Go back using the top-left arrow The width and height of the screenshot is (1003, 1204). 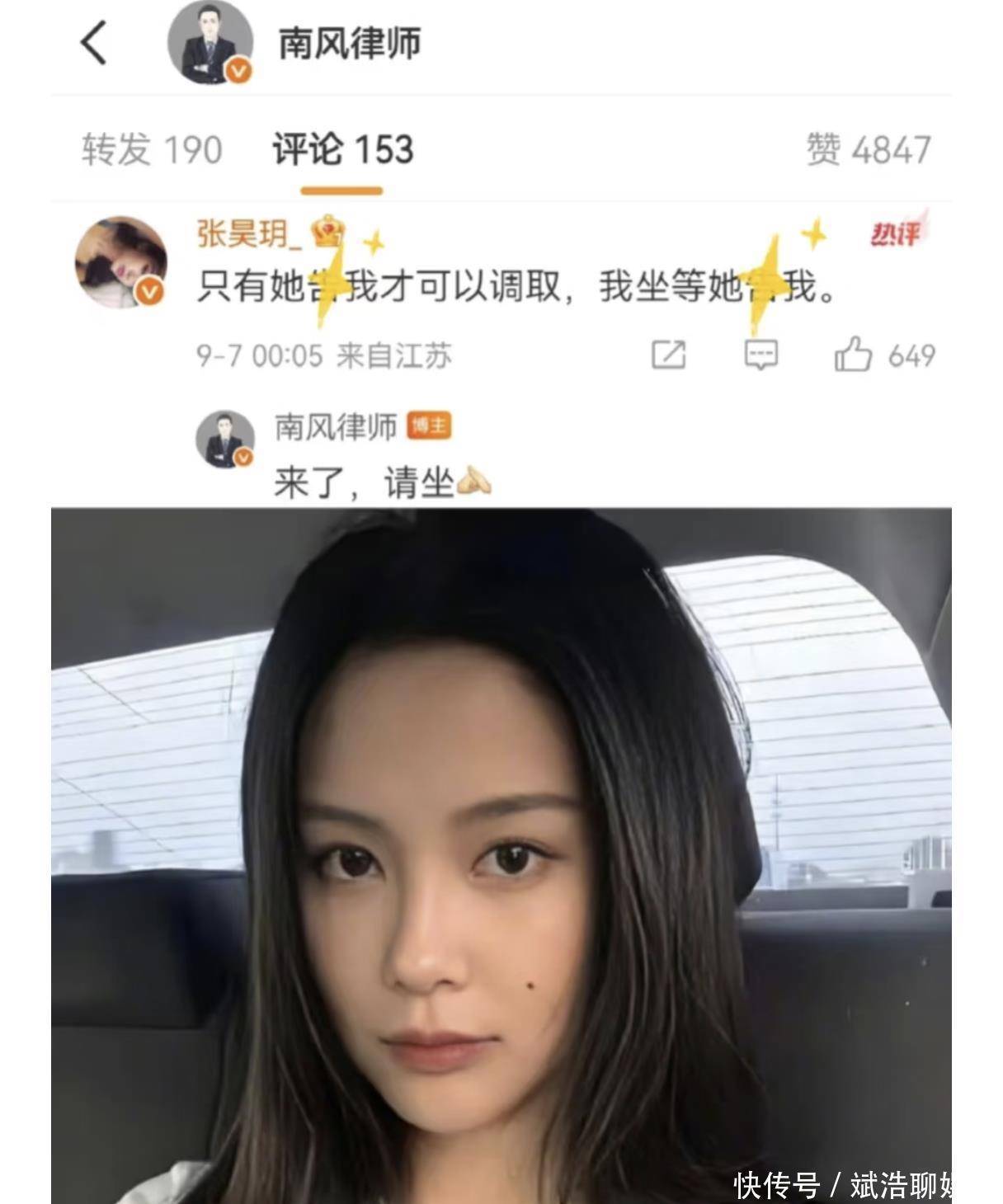94,43
